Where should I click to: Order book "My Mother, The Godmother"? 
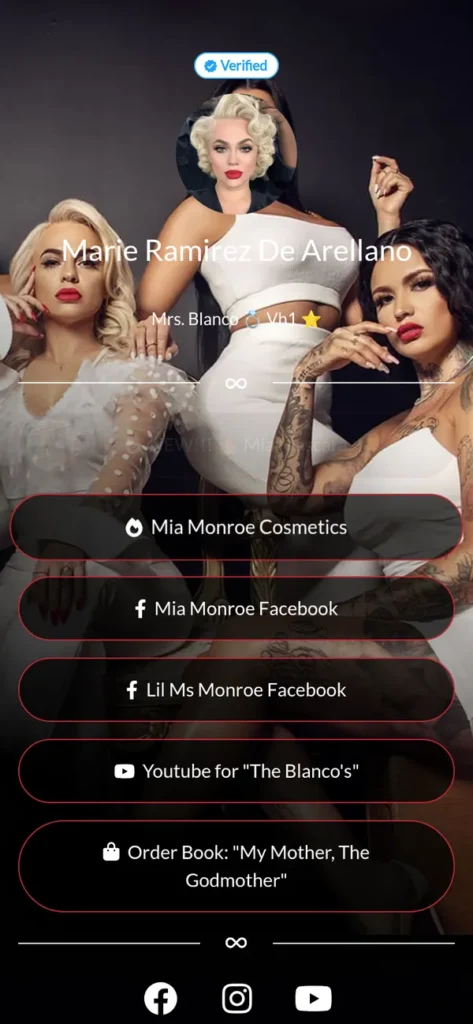(x=236, y=866)
